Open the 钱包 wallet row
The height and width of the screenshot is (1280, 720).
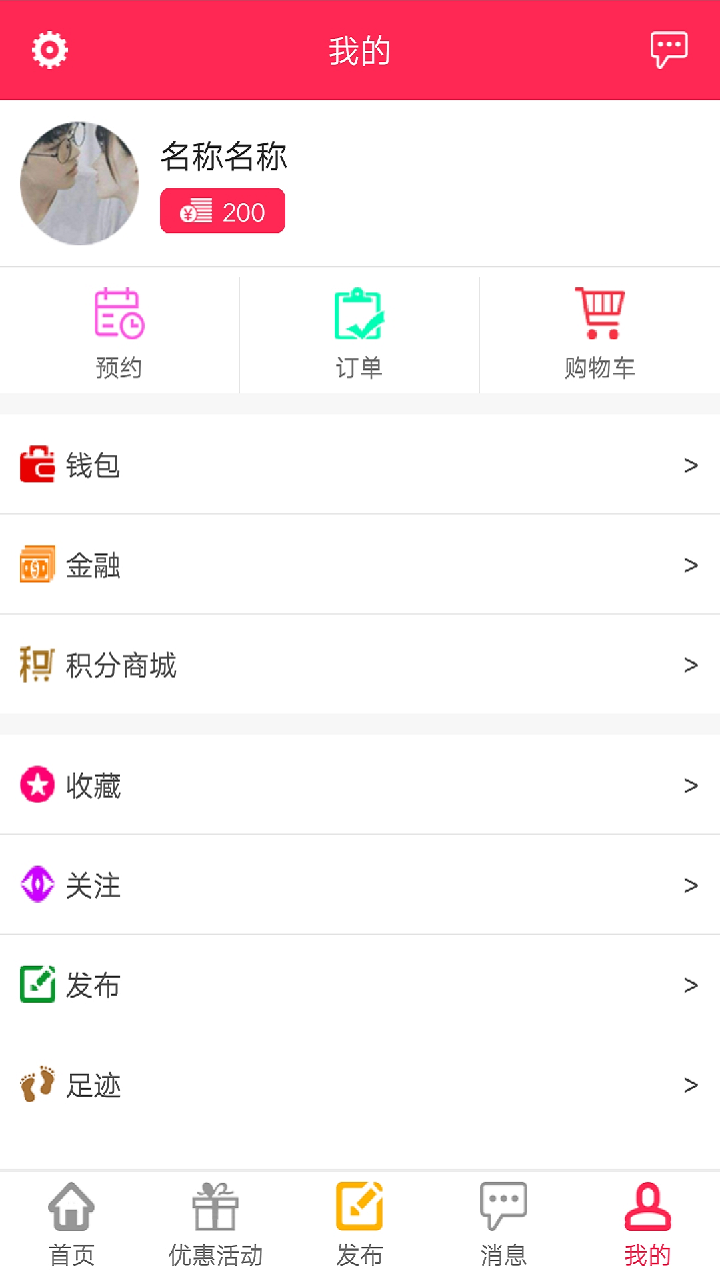pyautogui.click(x=359, y=465)
